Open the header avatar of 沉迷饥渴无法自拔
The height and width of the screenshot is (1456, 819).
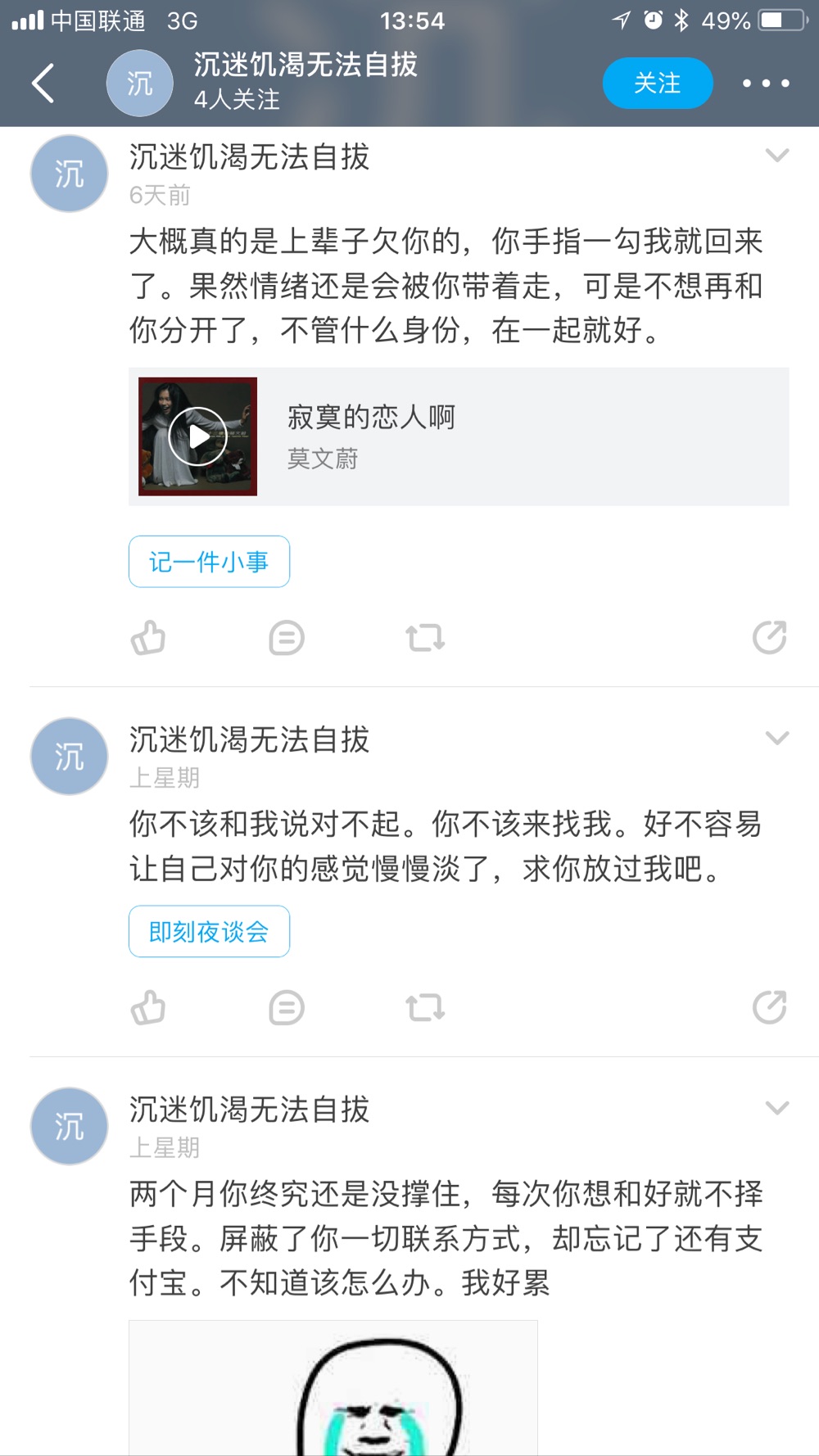point(140,84)
